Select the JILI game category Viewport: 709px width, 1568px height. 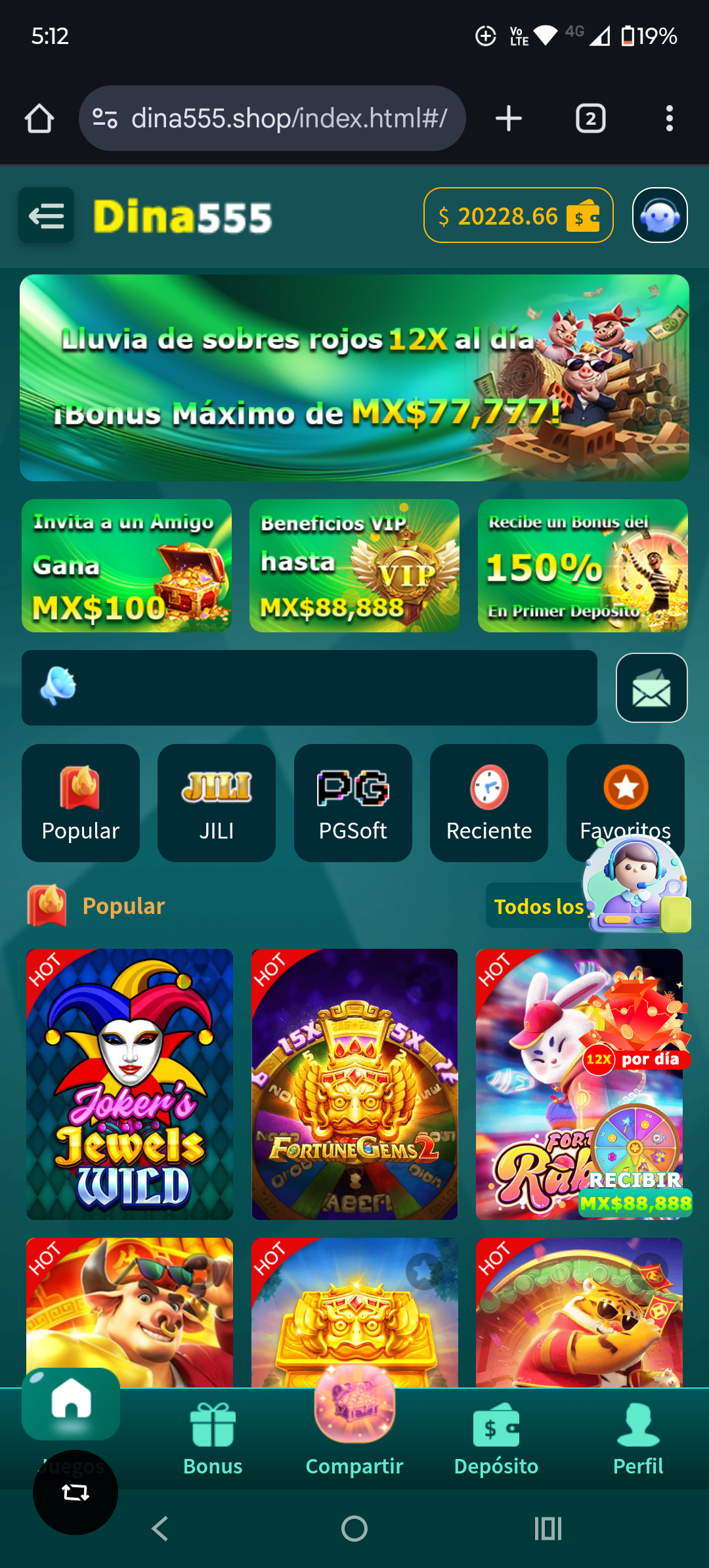tap(217, 802)
